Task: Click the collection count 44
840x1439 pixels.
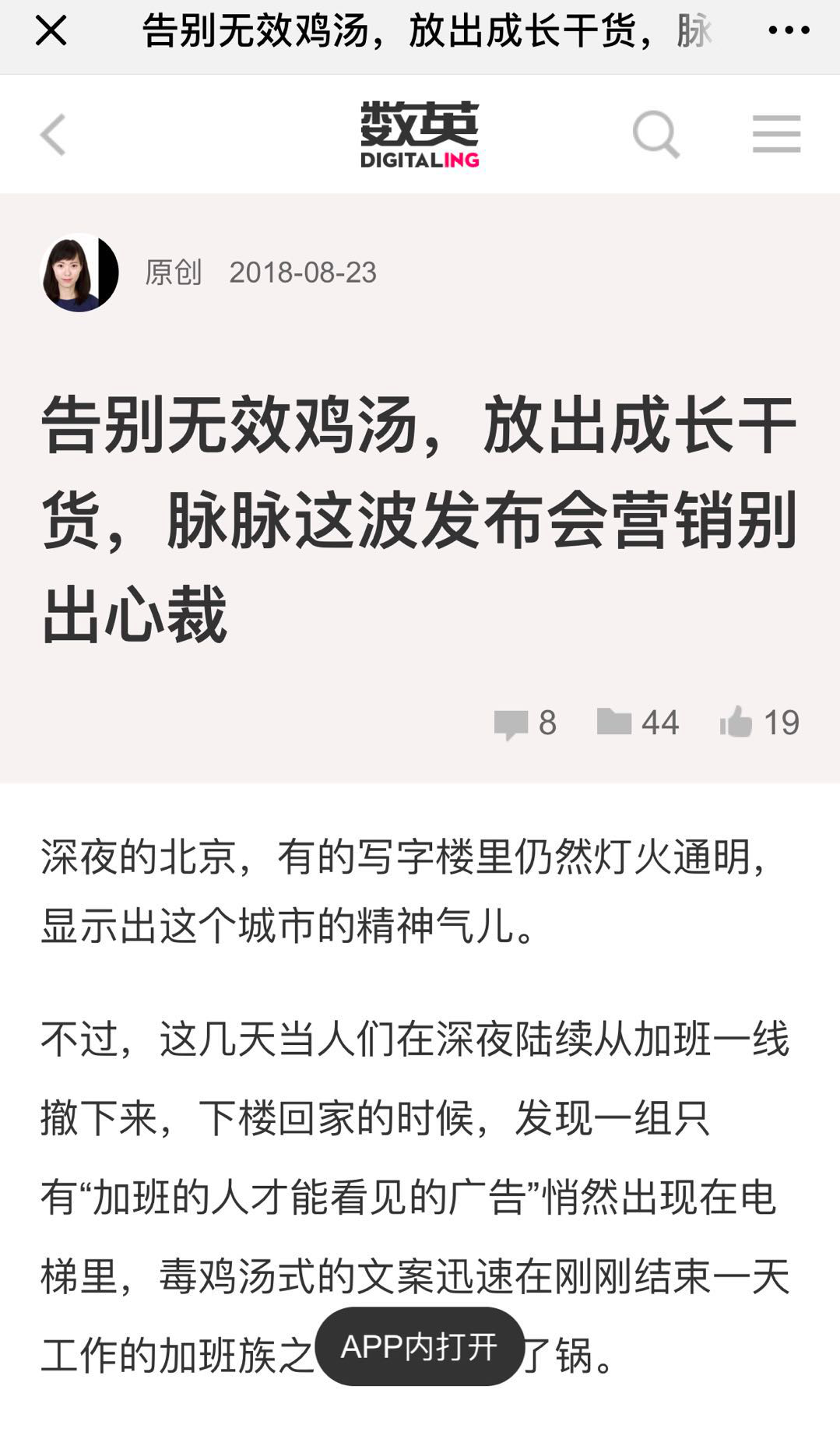Action: coord(659,723)
